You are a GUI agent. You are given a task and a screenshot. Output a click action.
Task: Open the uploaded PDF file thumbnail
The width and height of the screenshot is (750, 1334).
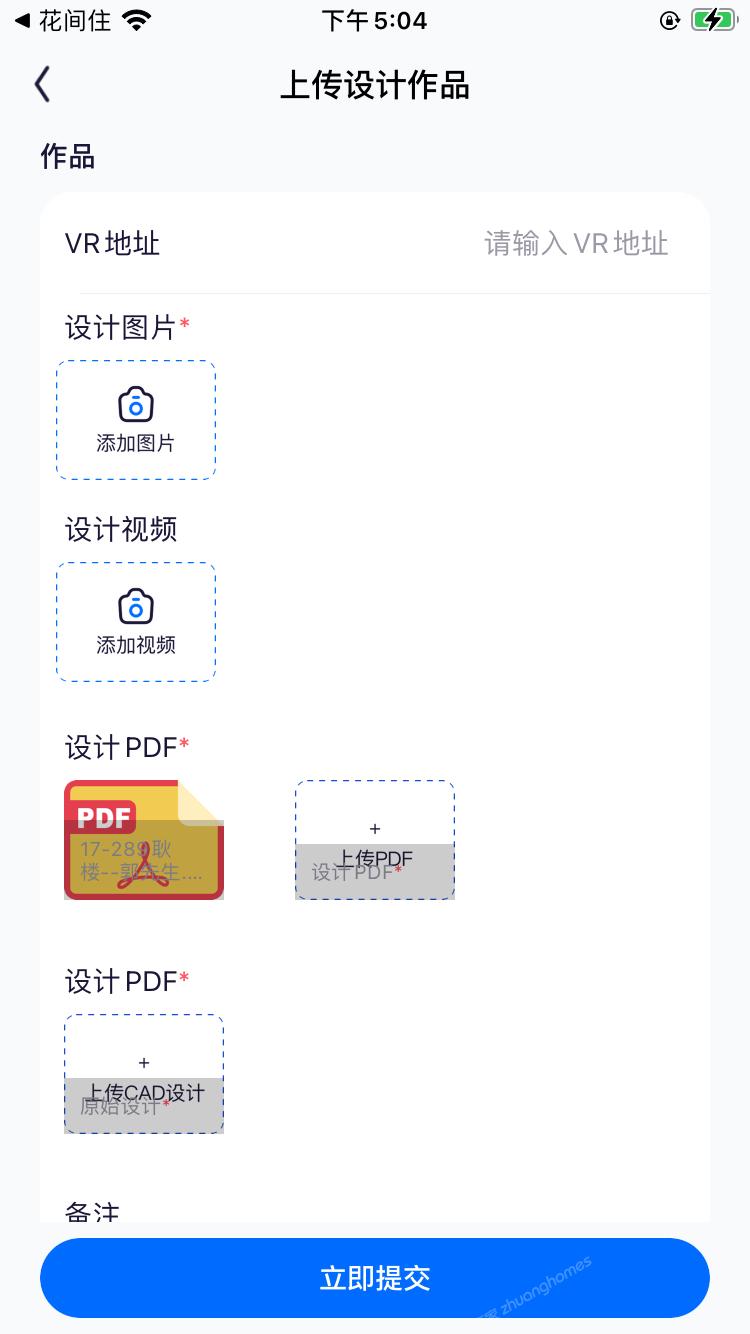(x=144, y=840)
